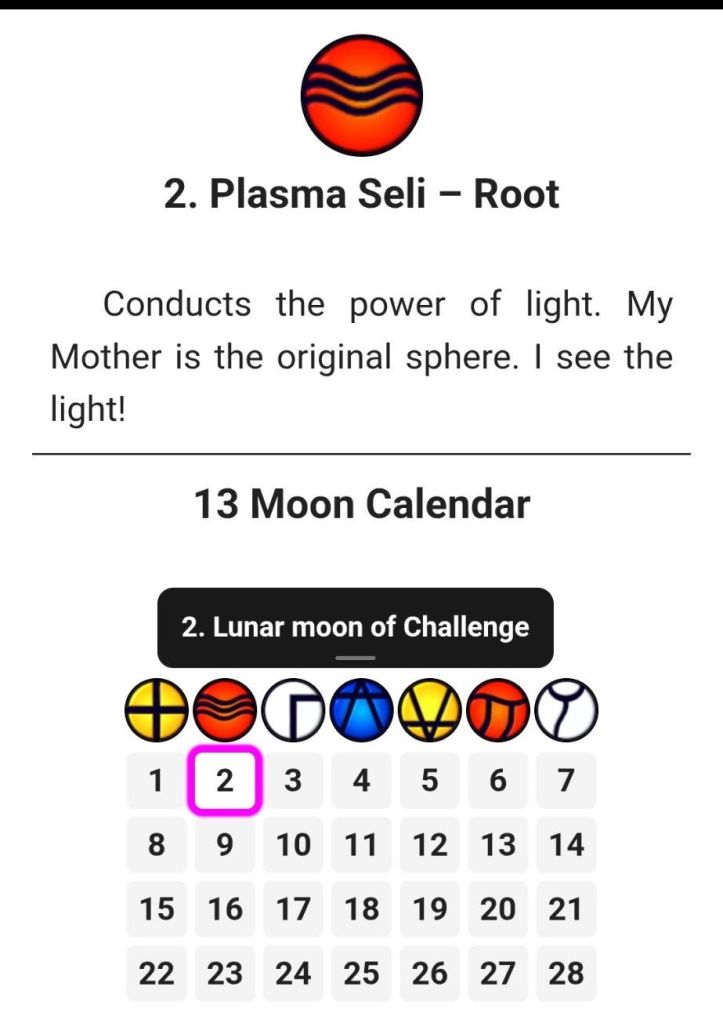Image resolution: width=723 pixels, height=1023 pixels.
Task: Select day 9 in the calendar
Action: coord(224,845)
